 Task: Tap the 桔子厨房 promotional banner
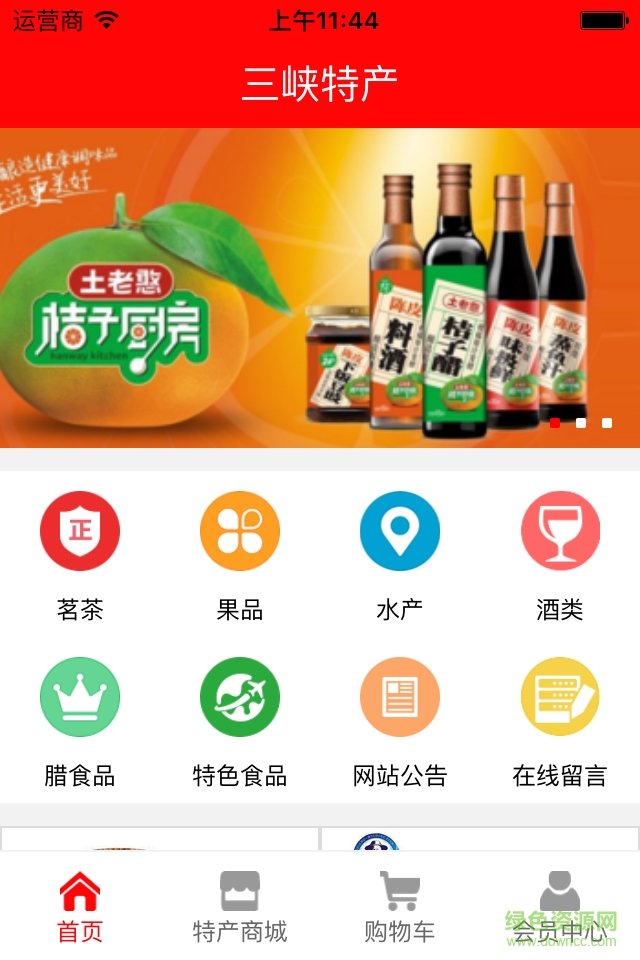pos(320,288)
